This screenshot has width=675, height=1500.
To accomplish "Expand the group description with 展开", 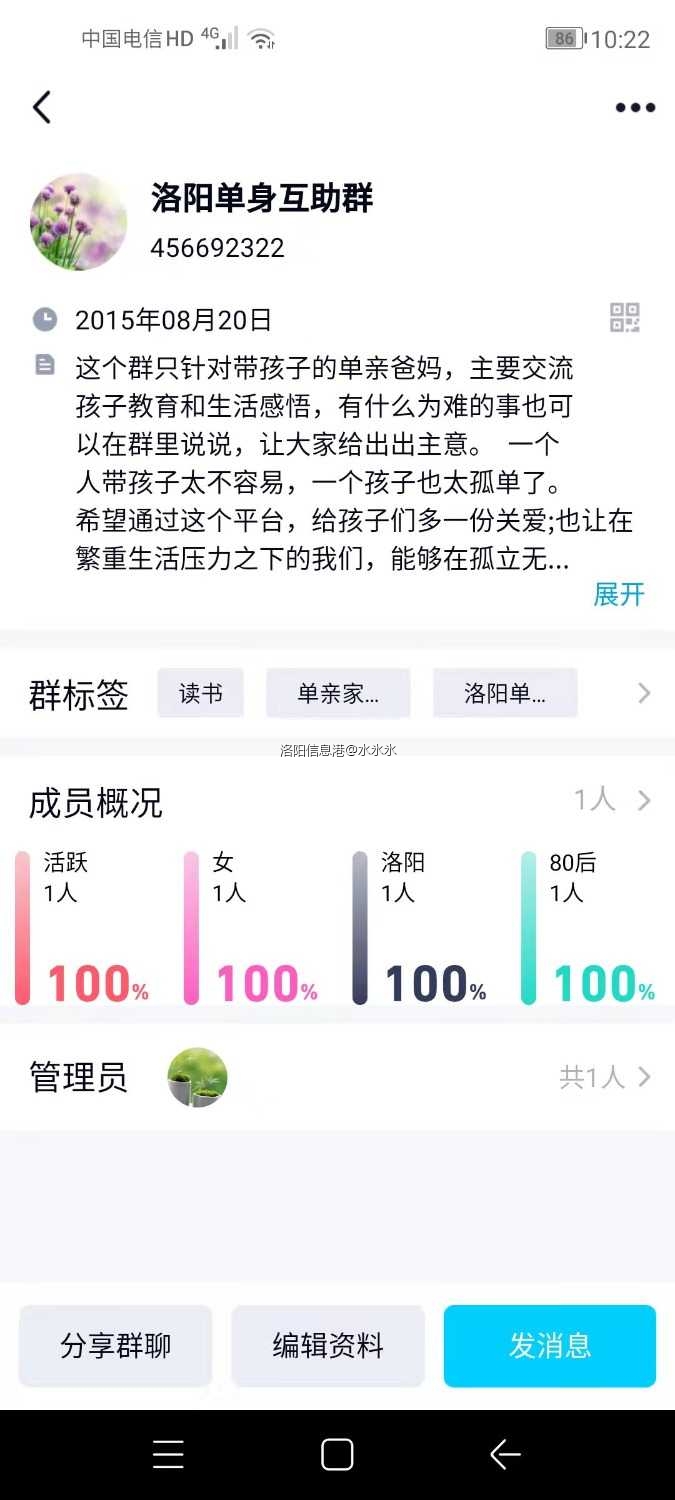I will point(618,594).
